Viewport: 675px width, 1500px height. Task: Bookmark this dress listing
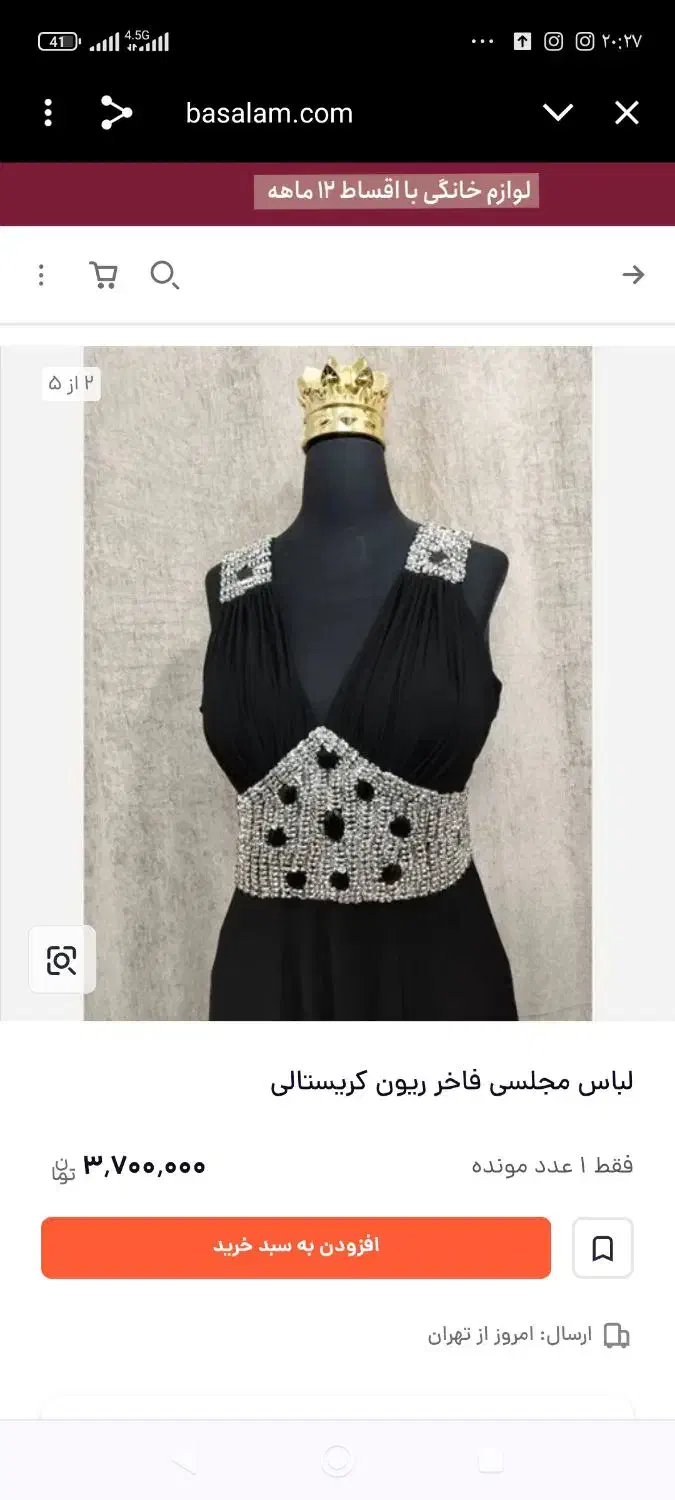(x=602, y=1248)
